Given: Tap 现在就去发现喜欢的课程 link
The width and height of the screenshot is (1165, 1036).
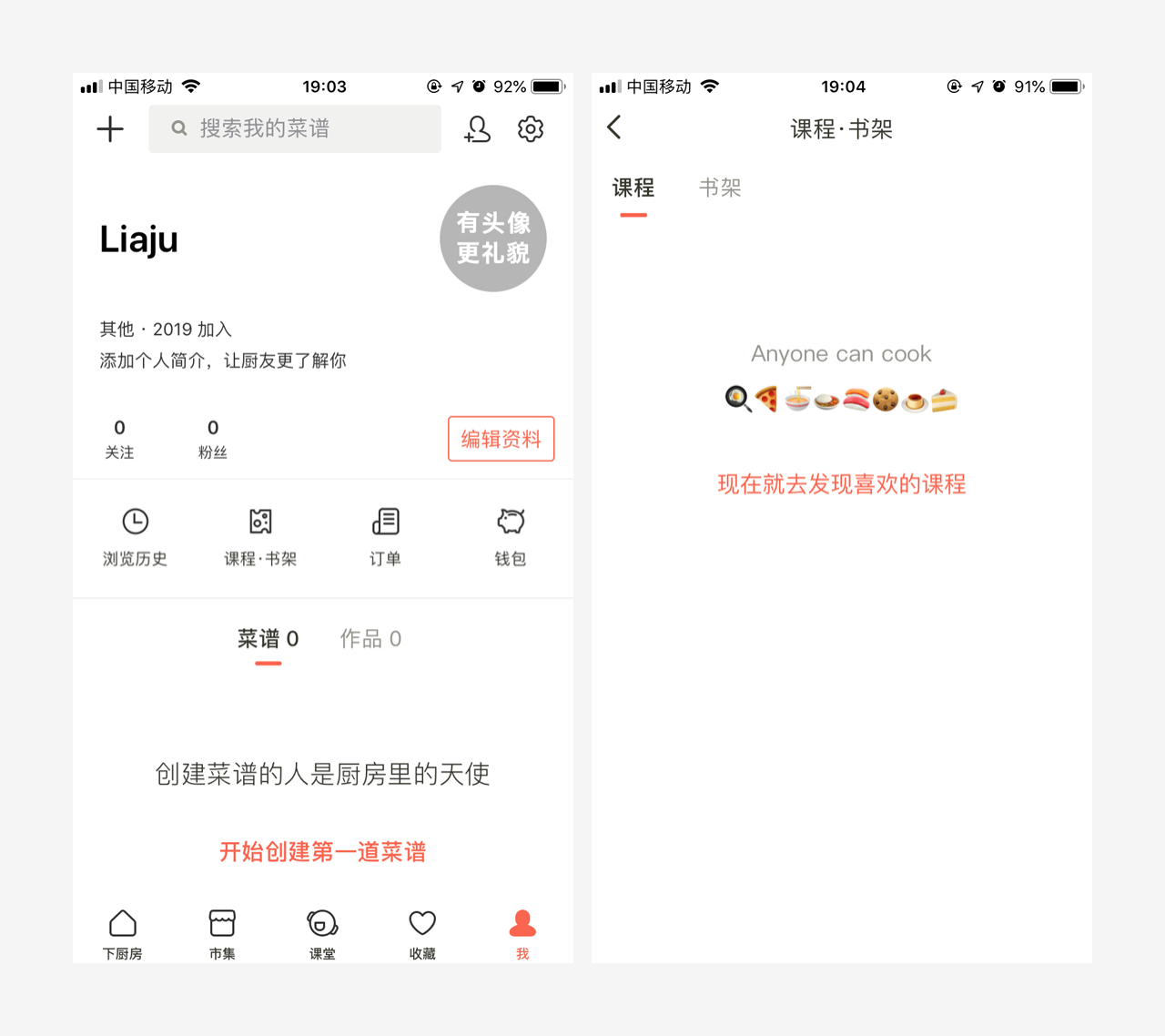Looking at the screenshot, I should coord(842,484).
